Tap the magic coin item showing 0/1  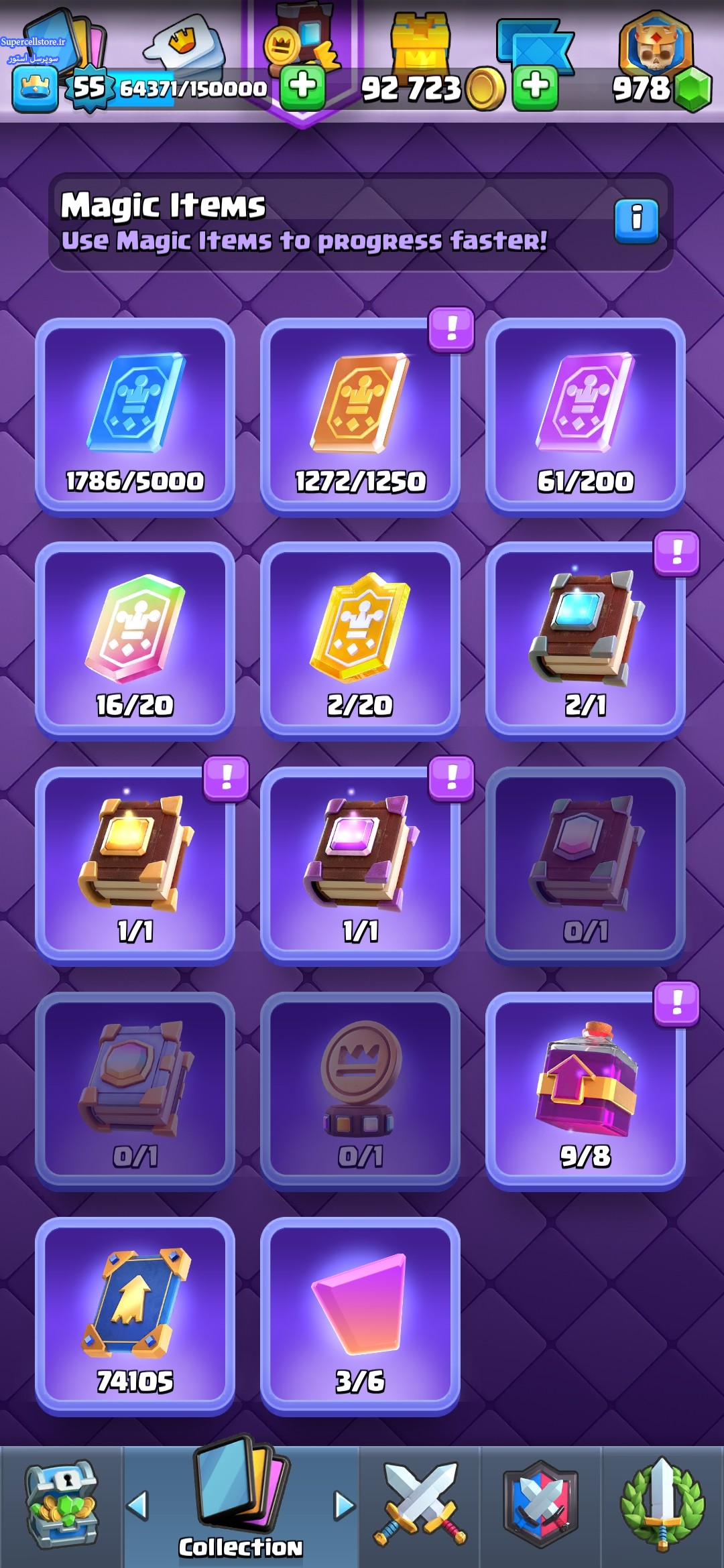360,1091
